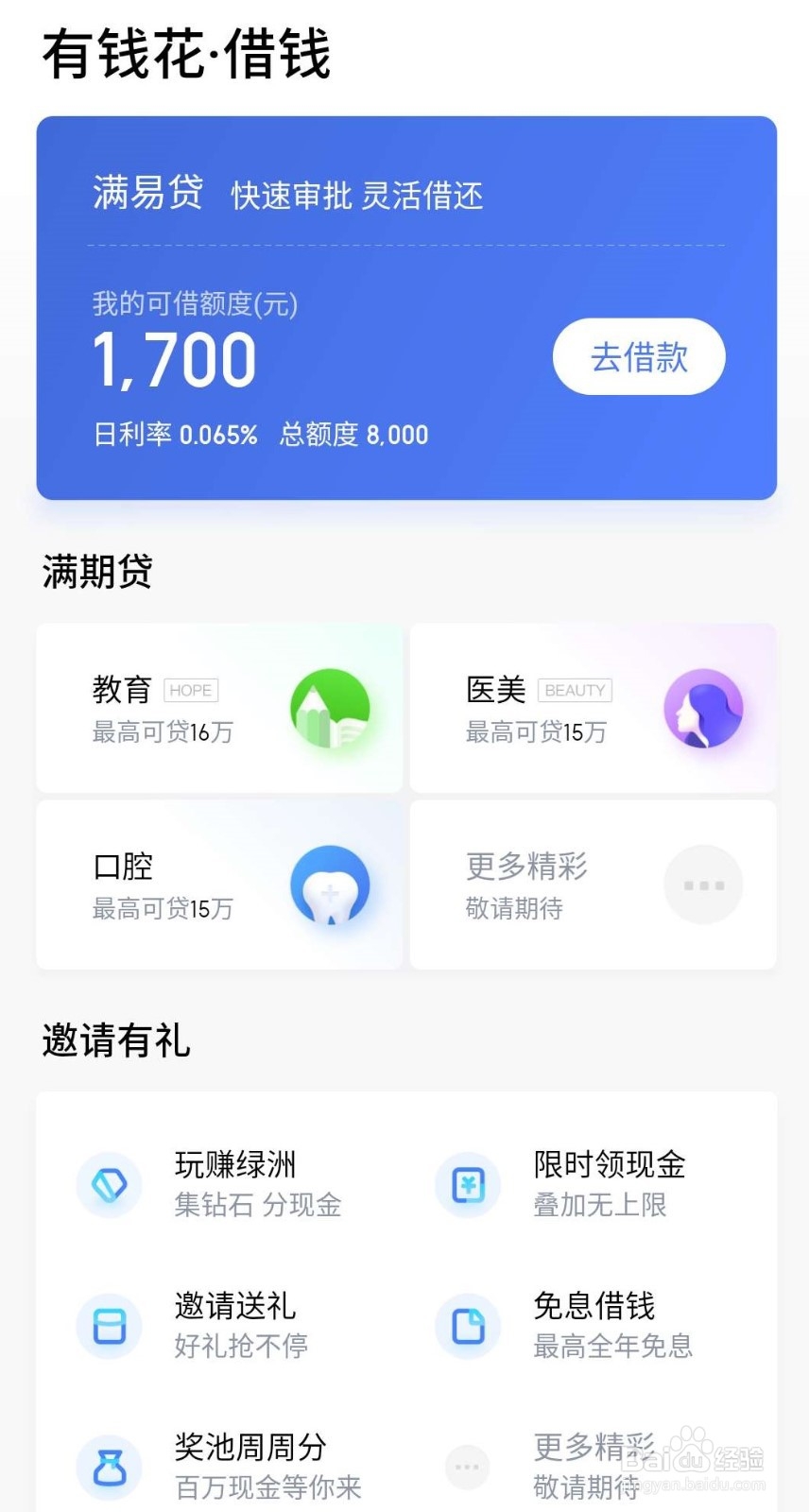Tap the 口腔 tooth icon
Screen dimensions: 809x1512
coord(330,885)
